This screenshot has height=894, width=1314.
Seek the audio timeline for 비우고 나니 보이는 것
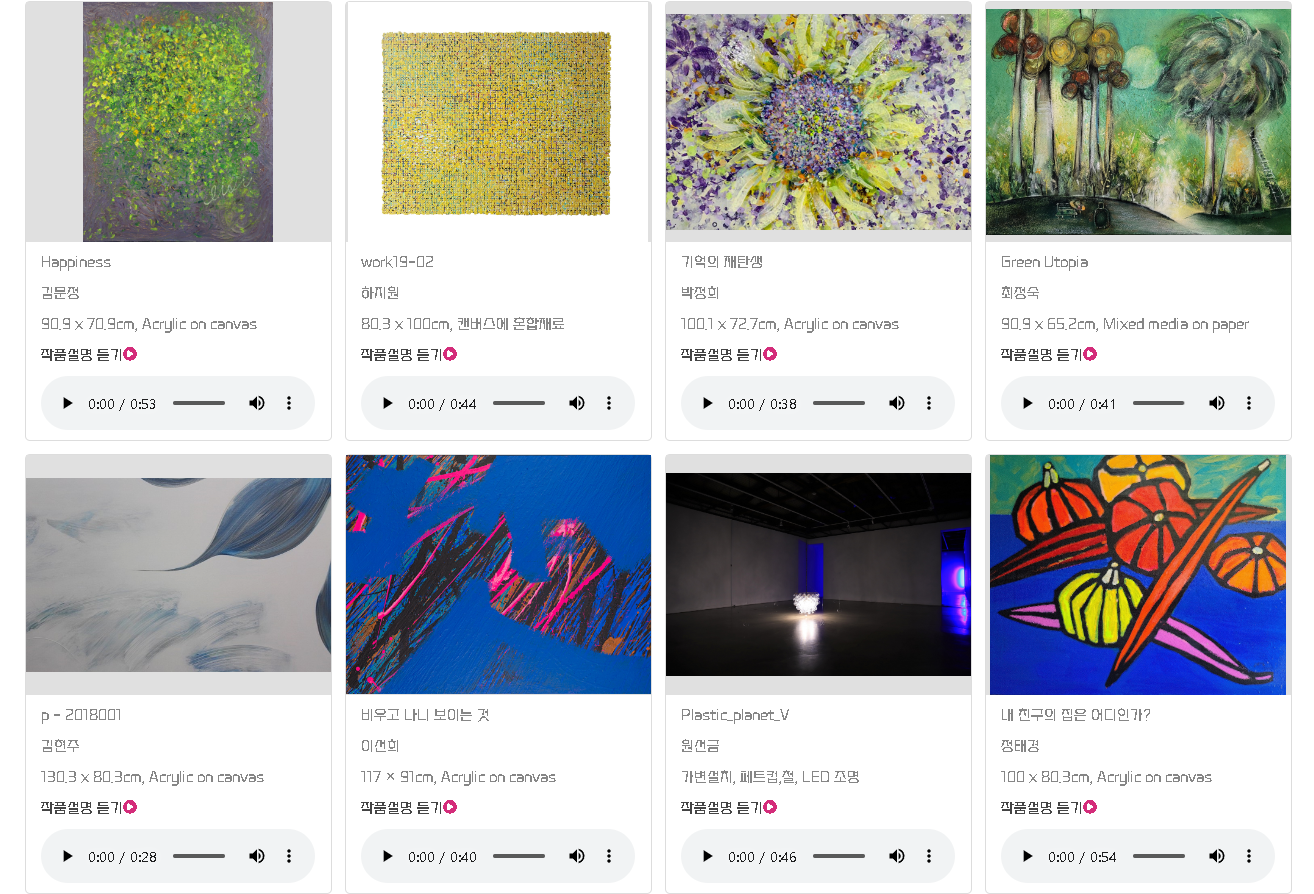(x=519, y=856)
